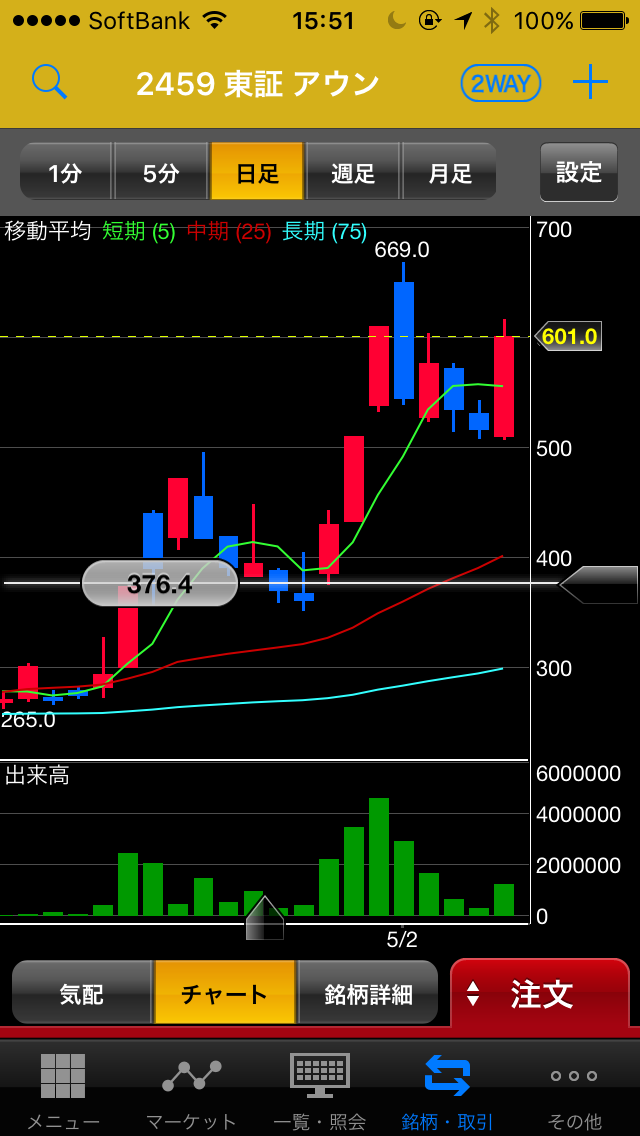Switch chart to 1分 interval
640x1136 pixels.
(x=66, y=172)
